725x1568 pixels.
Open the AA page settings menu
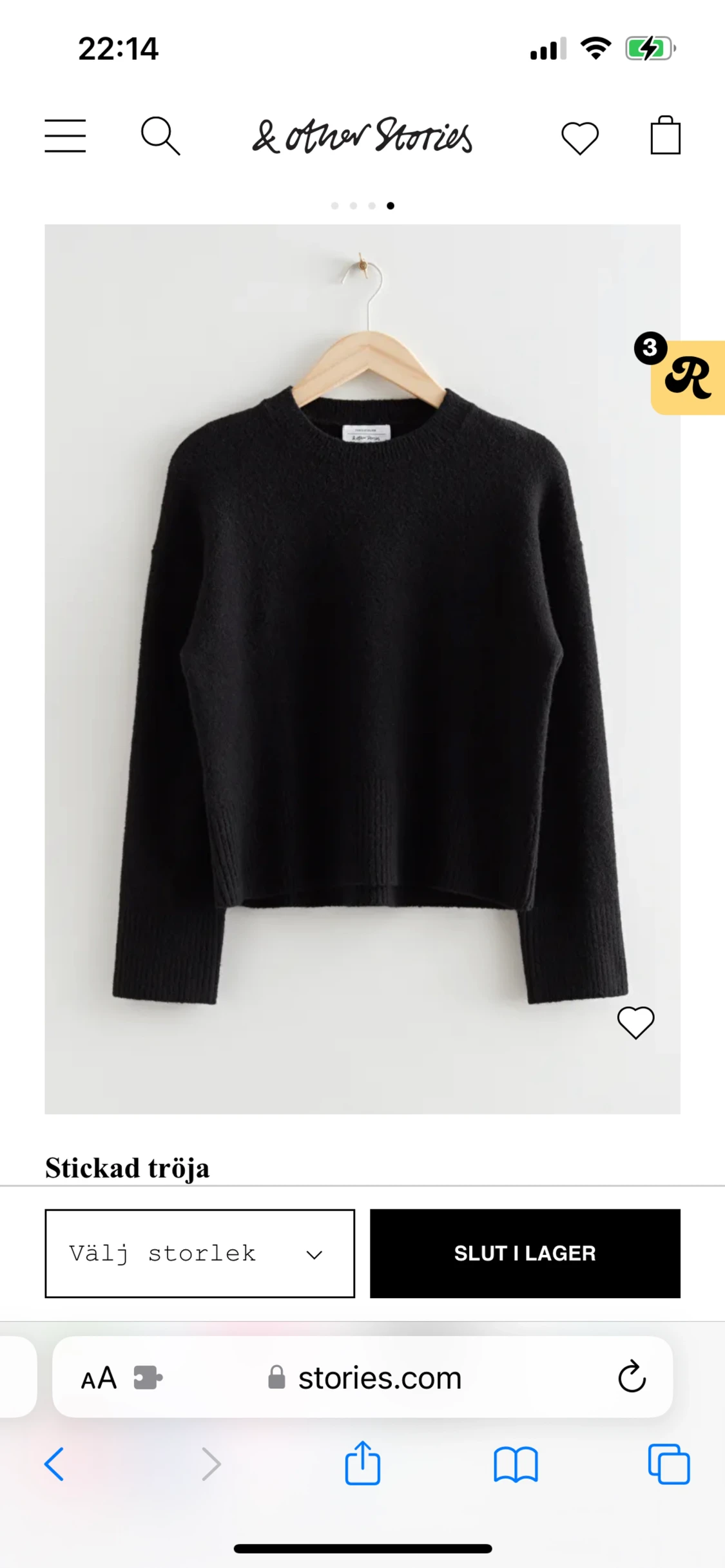pos(99,1378)
